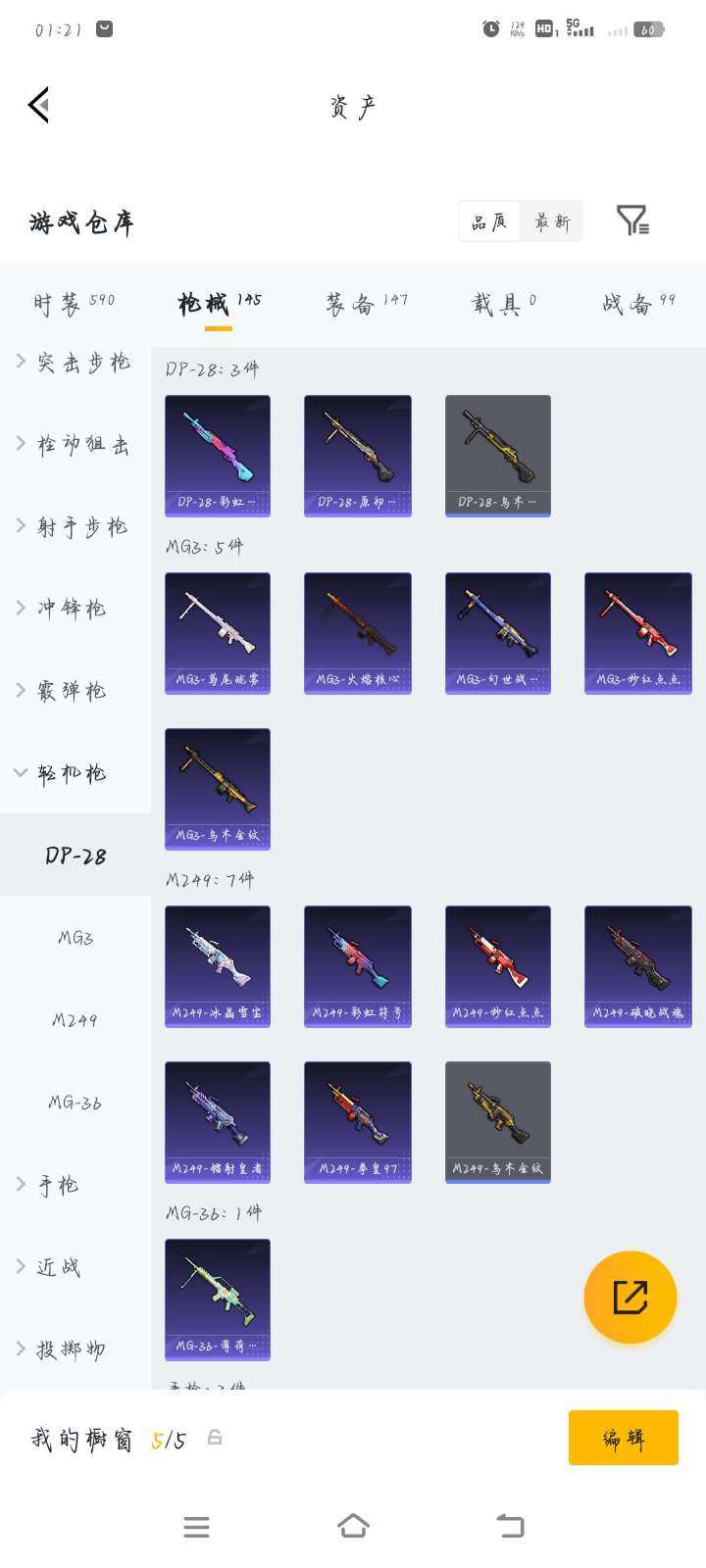Tap the back arrow at top left
Viewport: 706px width, 1568px height.
pos(39,105)
